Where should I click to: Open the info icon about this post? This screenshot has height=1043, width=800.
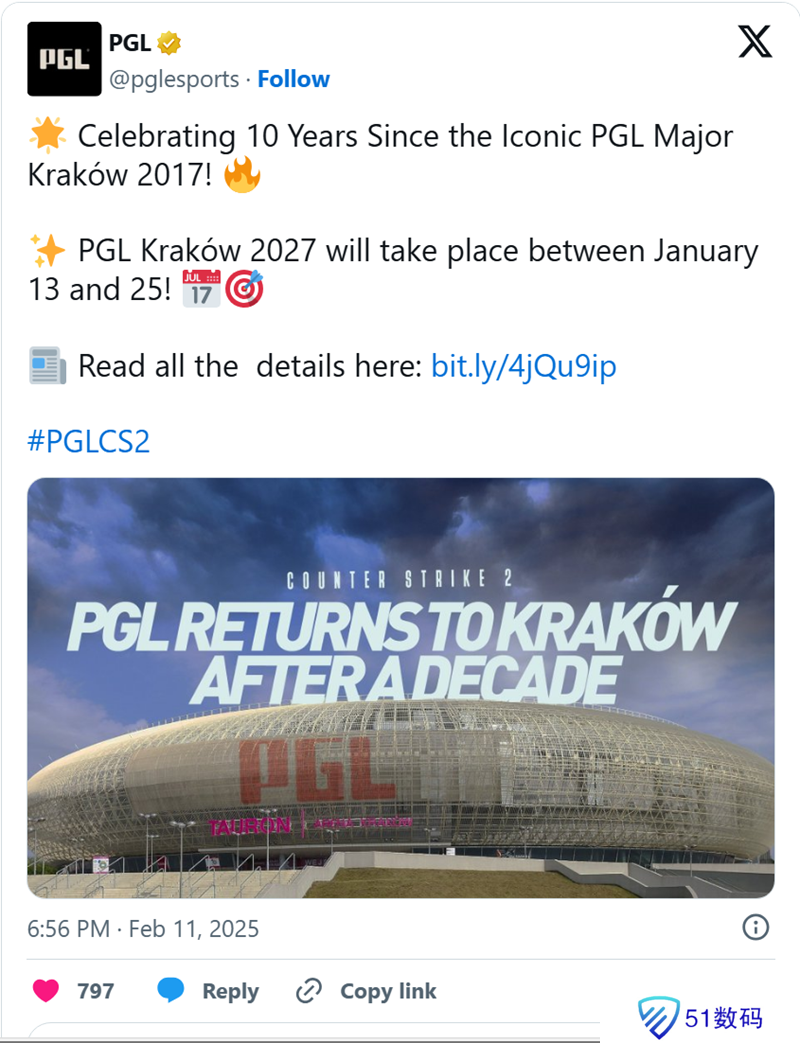[755, 927]
